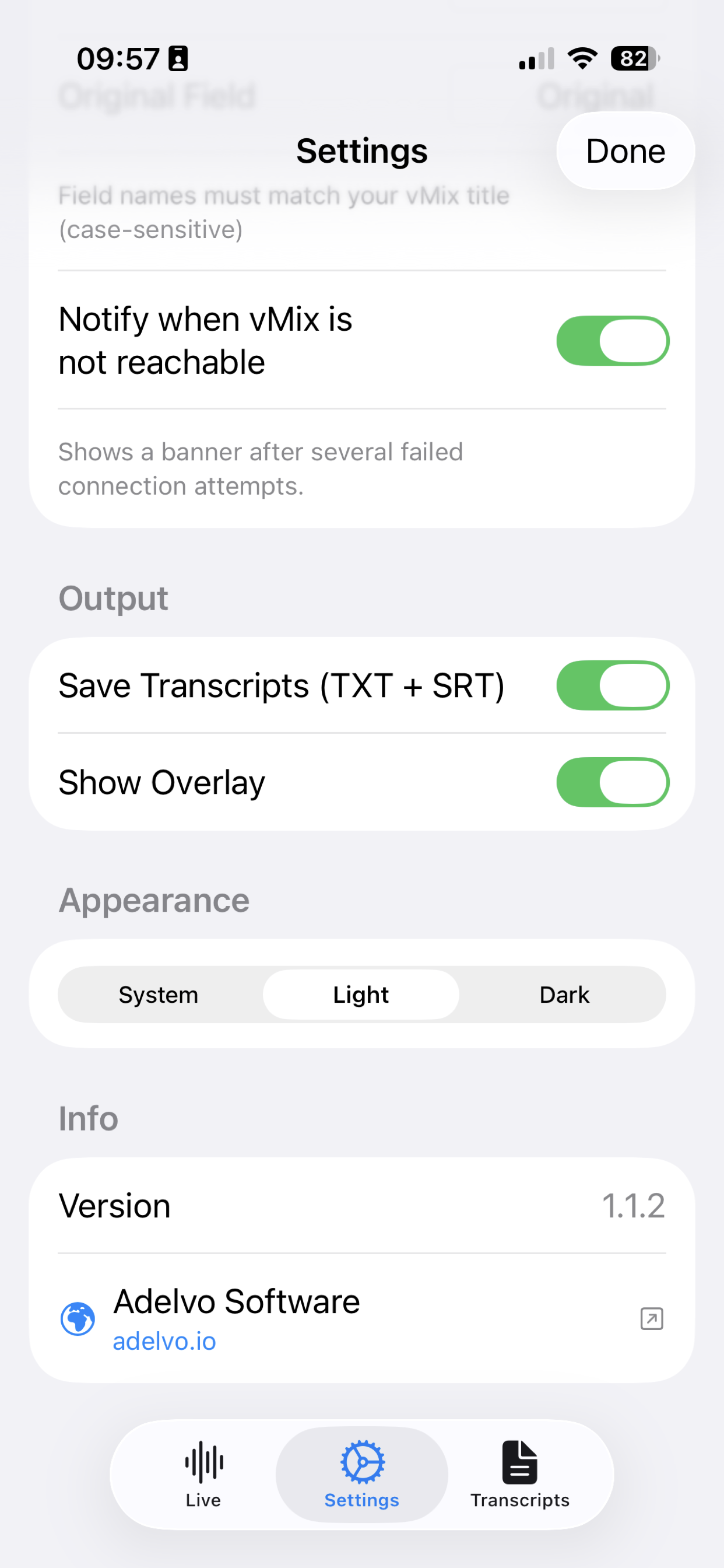724x1568 pixels.
Task: Switch appearance to Dark
Action: point(564,994)
